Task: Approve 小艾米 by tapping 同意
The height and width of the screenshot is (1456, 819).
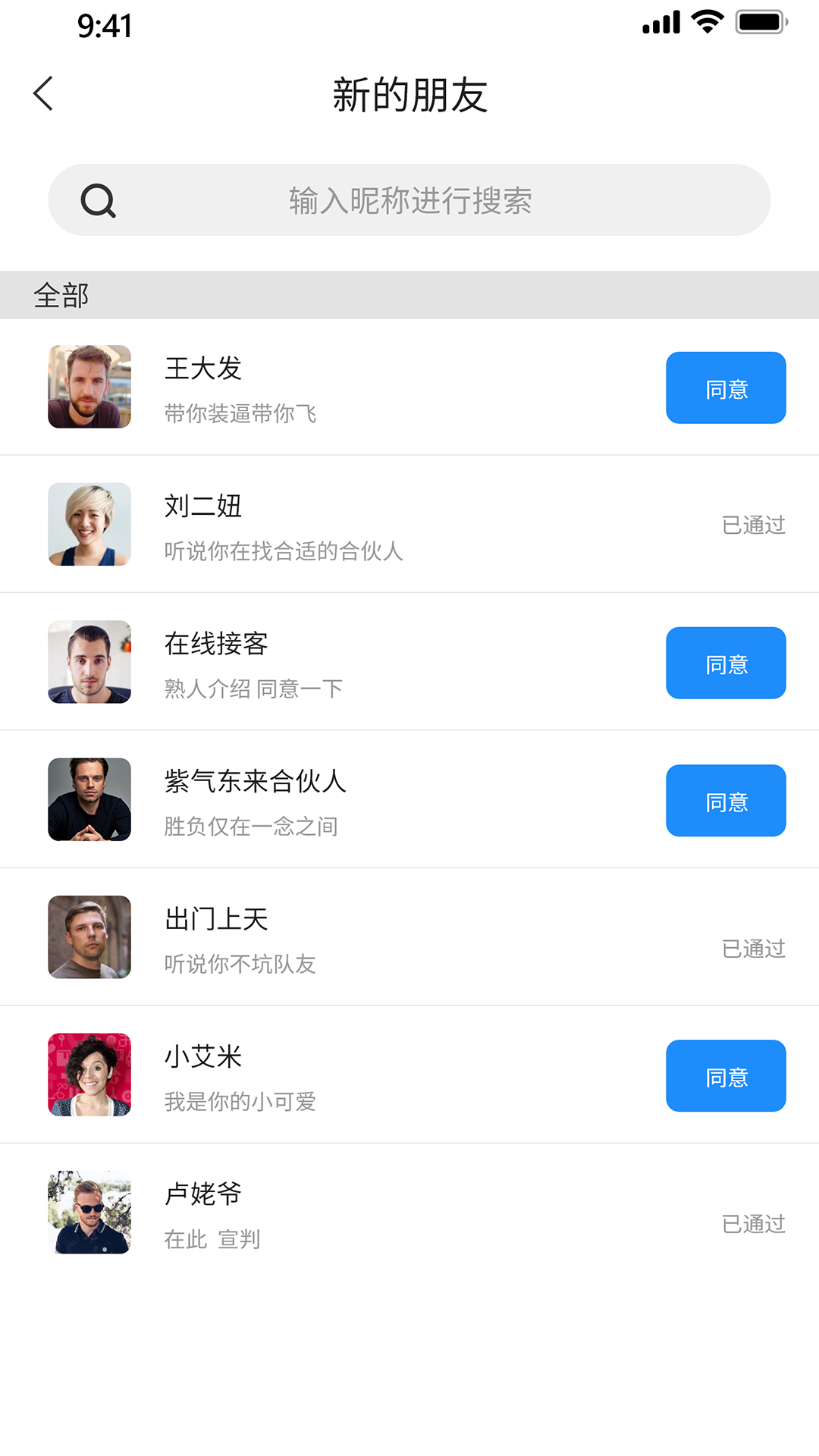Action: tap(726, 1075)
